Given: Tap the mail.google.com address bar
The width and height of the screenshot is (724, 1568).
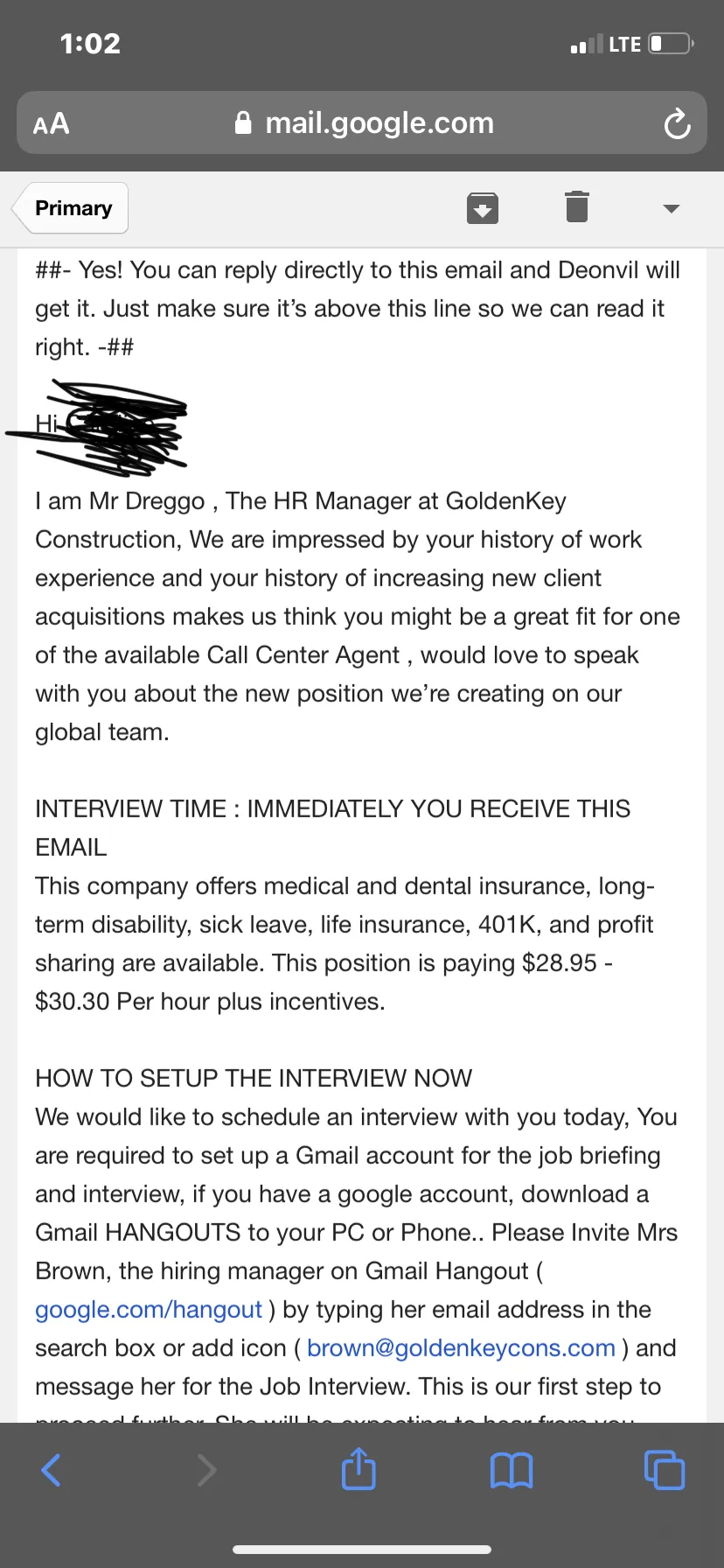Looking at the screenshot, I should tap(364, 123).
